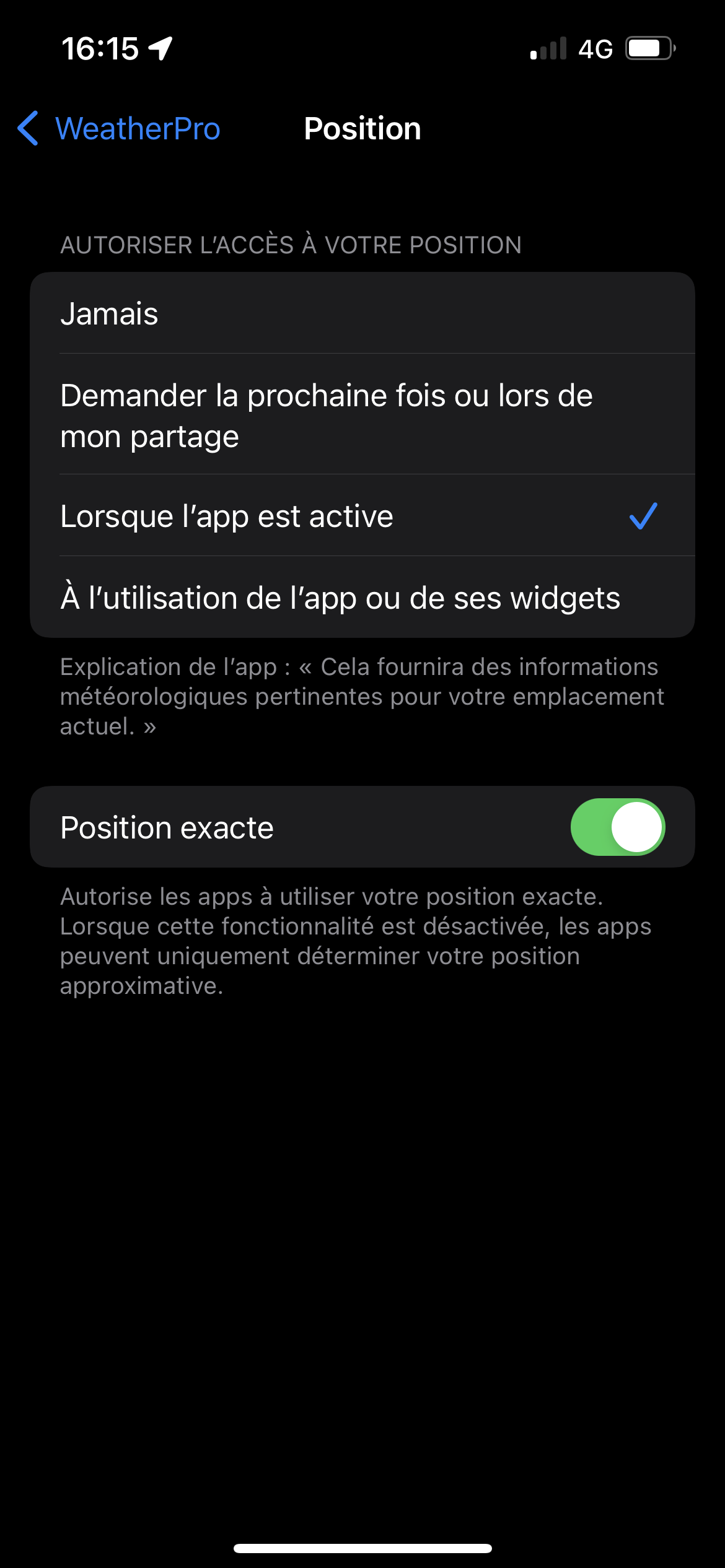Choose À l'utilisation de l'app ou widgets
This screenshot has height=1568, width=725.
(362, 598)
